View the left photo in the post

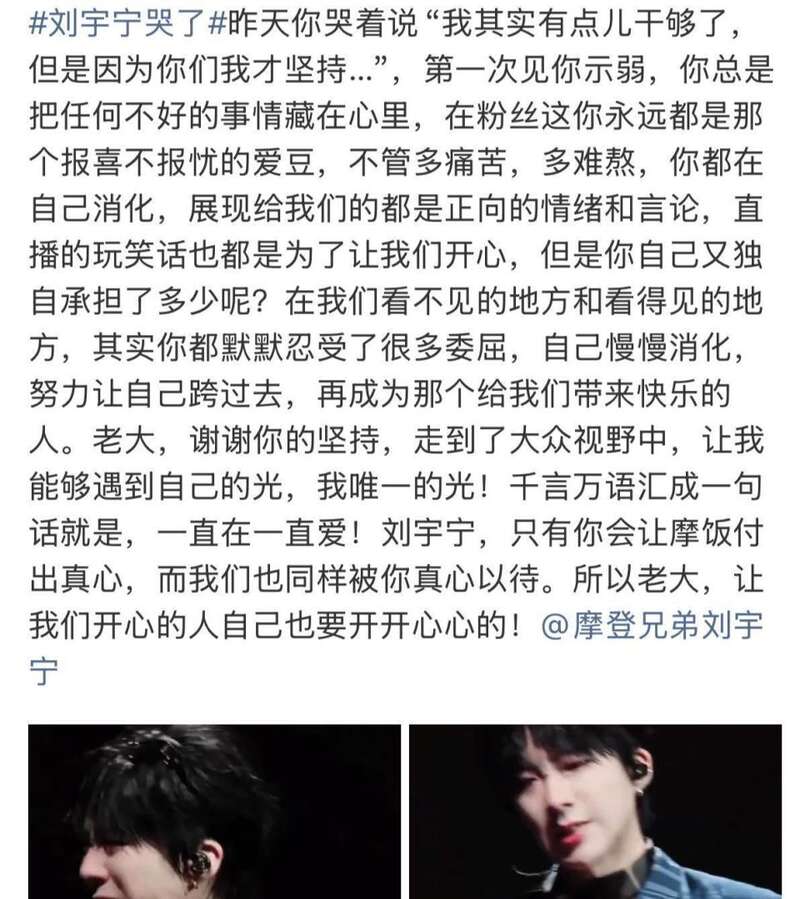pyautogui.click(x=214, y=811)
